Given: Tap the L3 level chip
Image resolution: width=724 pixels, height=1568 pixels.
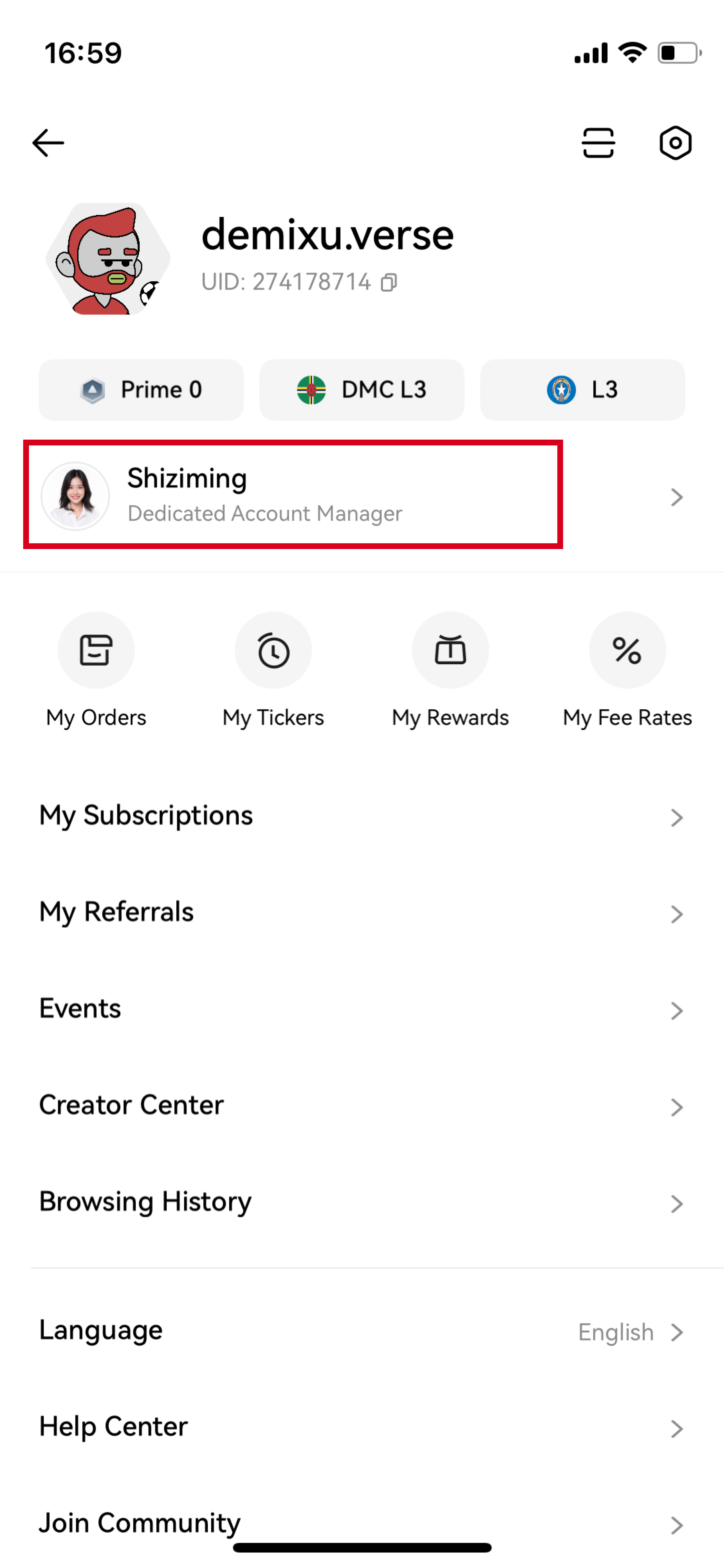Looking at the screenshot, I should [x=582, y=389].
